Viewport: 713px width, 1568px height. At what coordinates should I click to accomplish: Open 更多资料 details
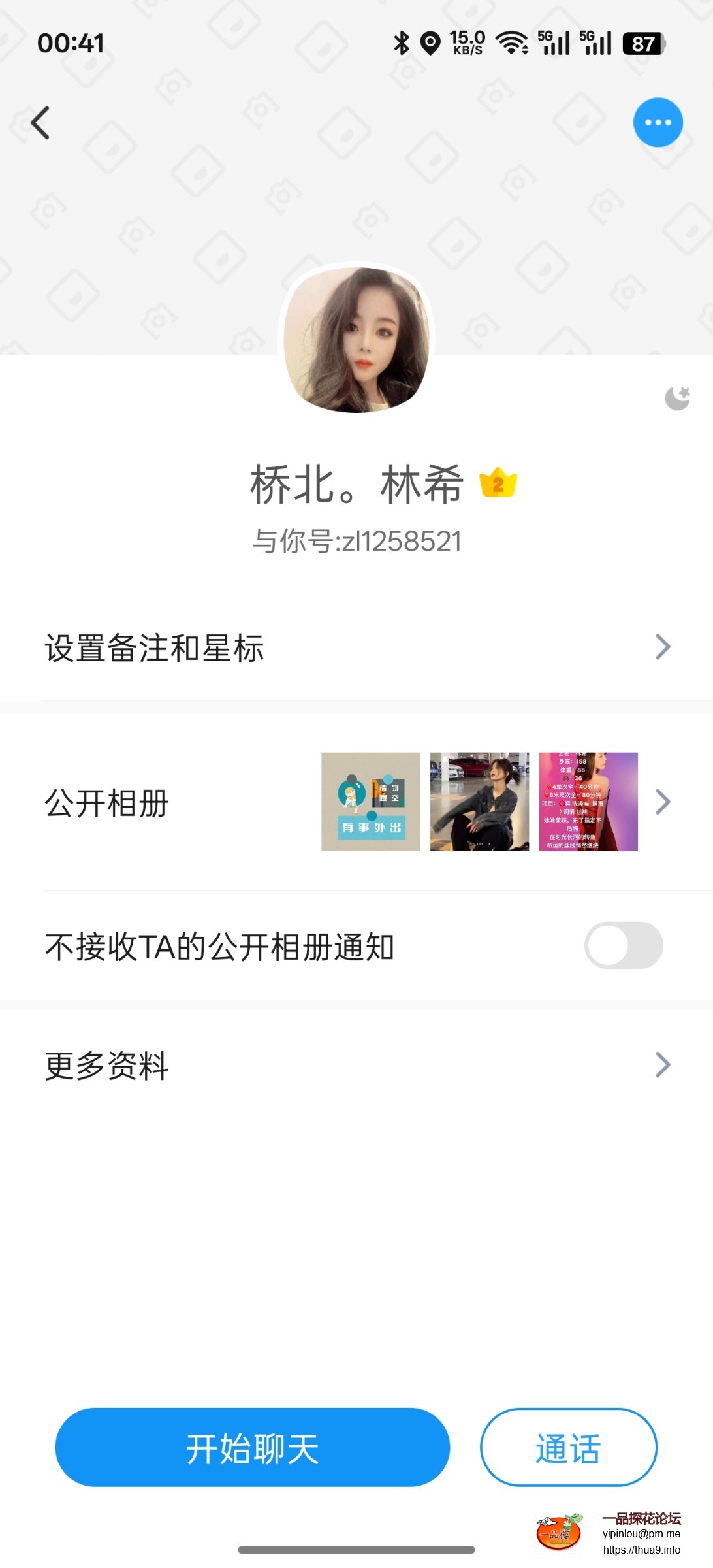356,1065
